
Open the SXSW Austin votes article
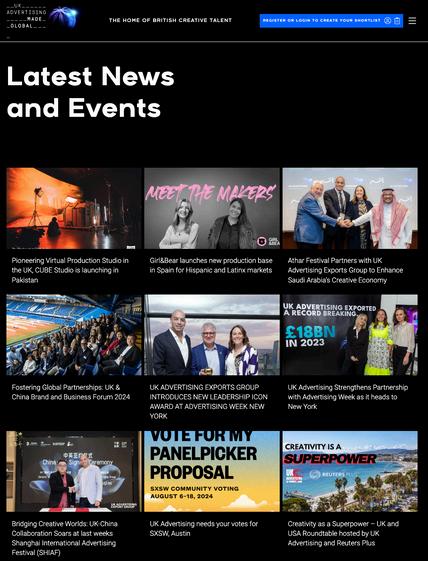[x=204, y=528]
